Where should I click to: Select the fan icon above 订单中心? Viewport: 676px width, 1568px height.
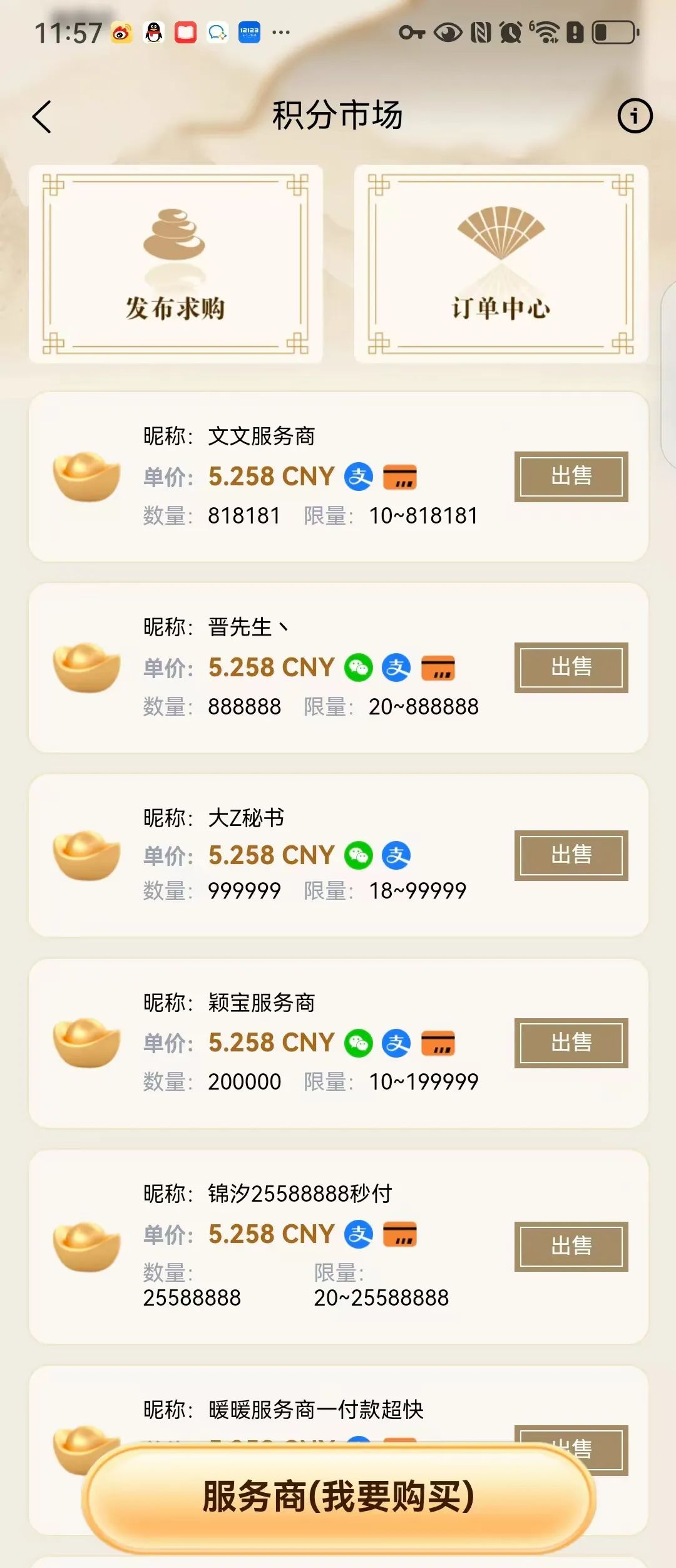pos(501,232)
